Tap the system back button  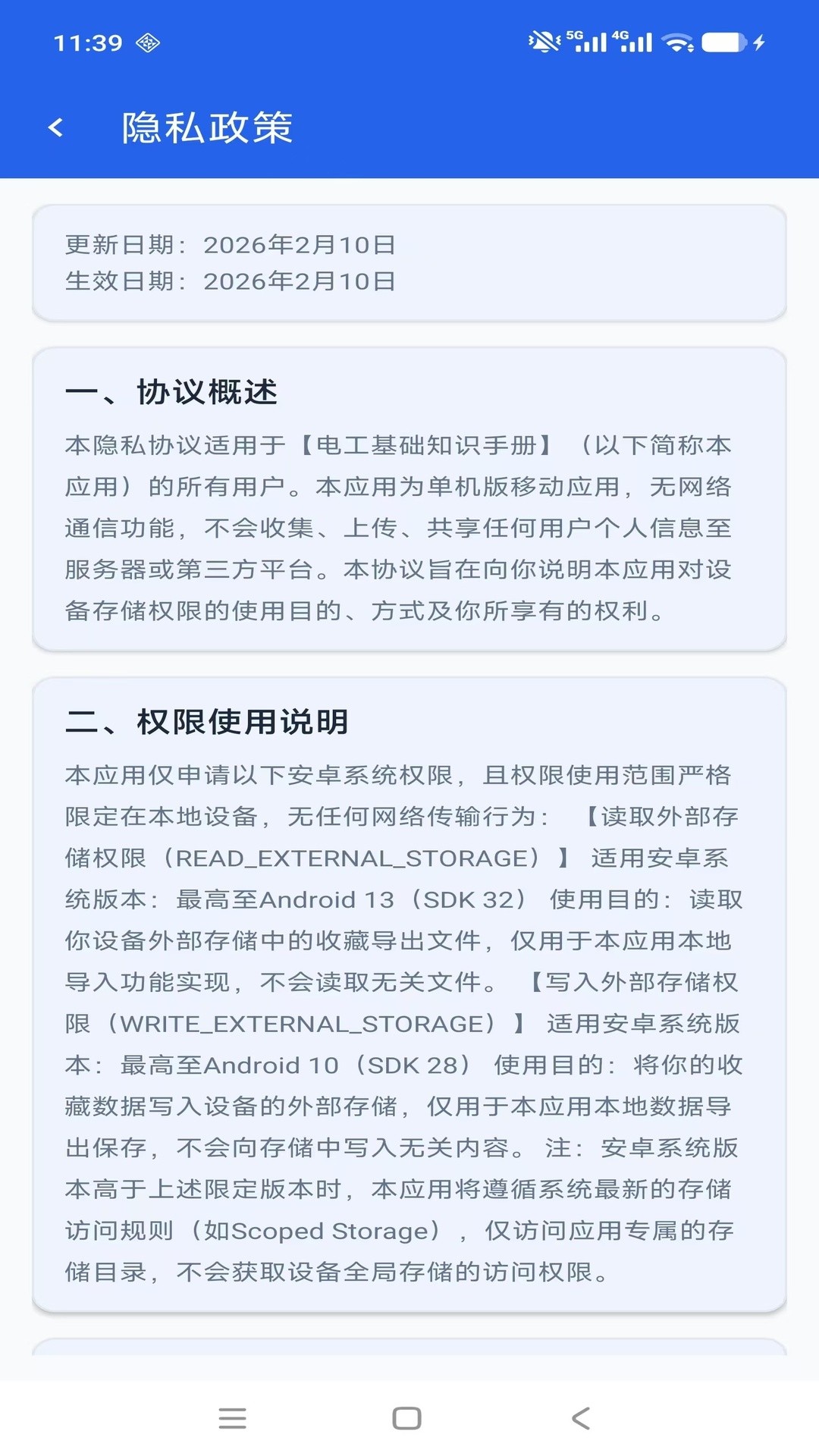[581, 1418]
